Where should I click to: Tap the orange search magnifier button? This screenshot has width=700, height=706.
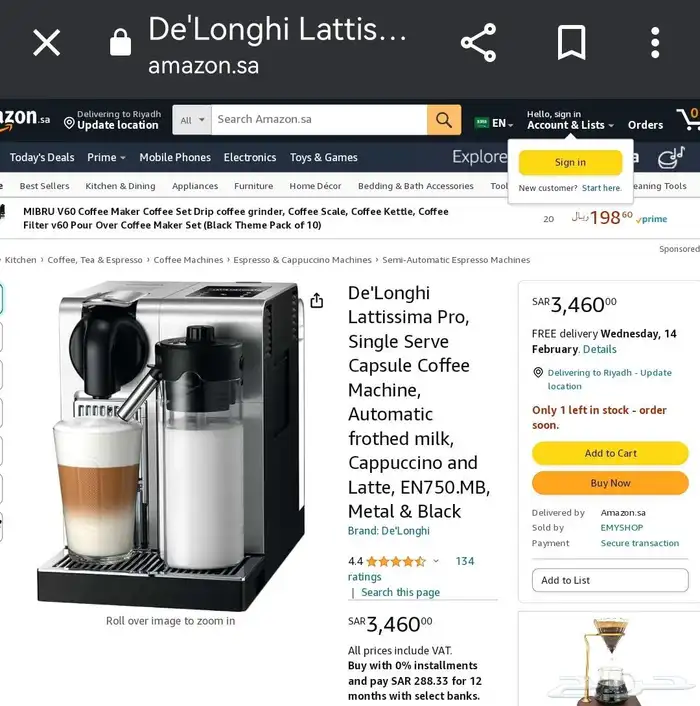tap(444, 120)
